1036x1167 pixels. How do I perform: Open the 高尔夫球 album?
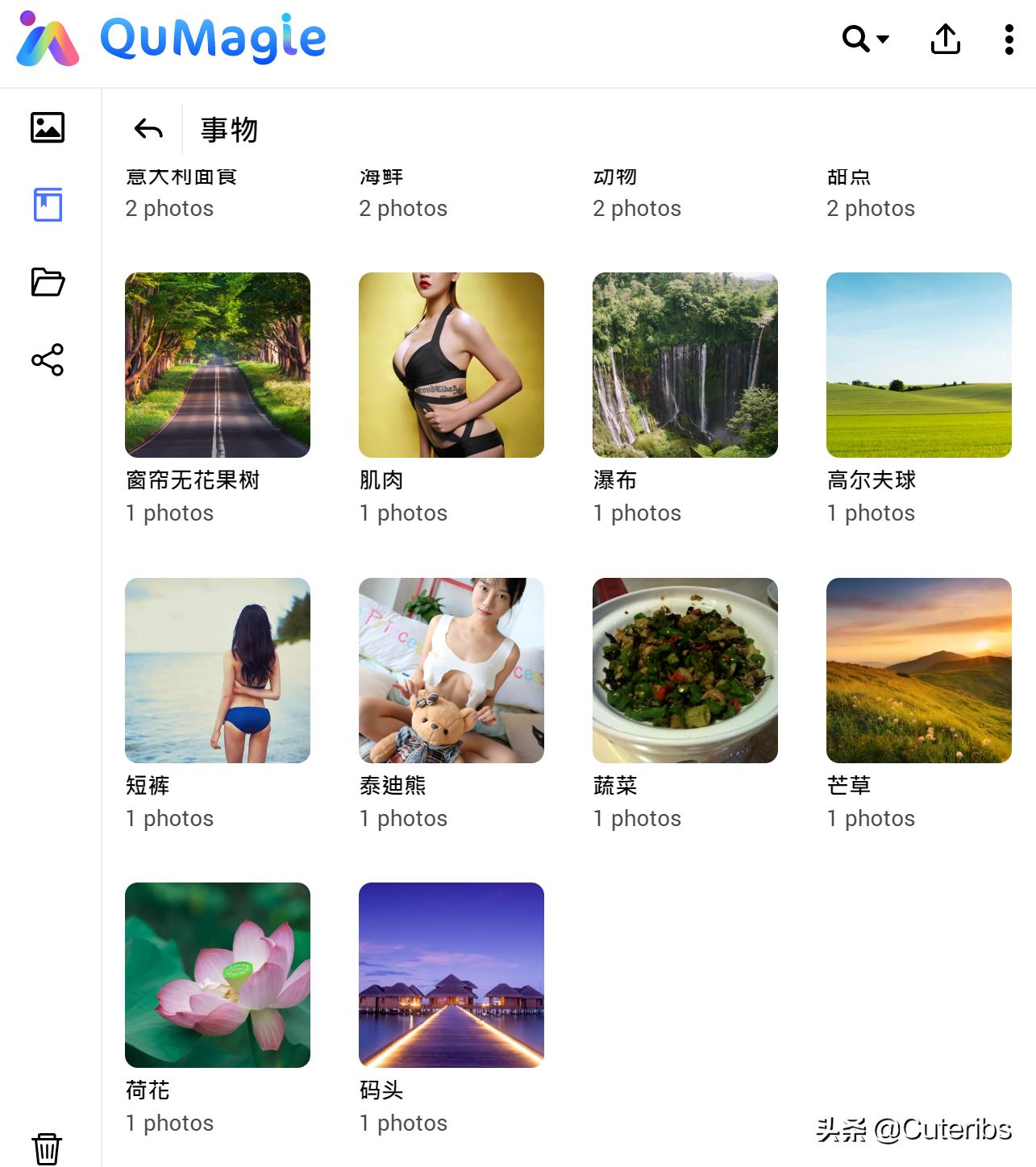pos(919,365)
